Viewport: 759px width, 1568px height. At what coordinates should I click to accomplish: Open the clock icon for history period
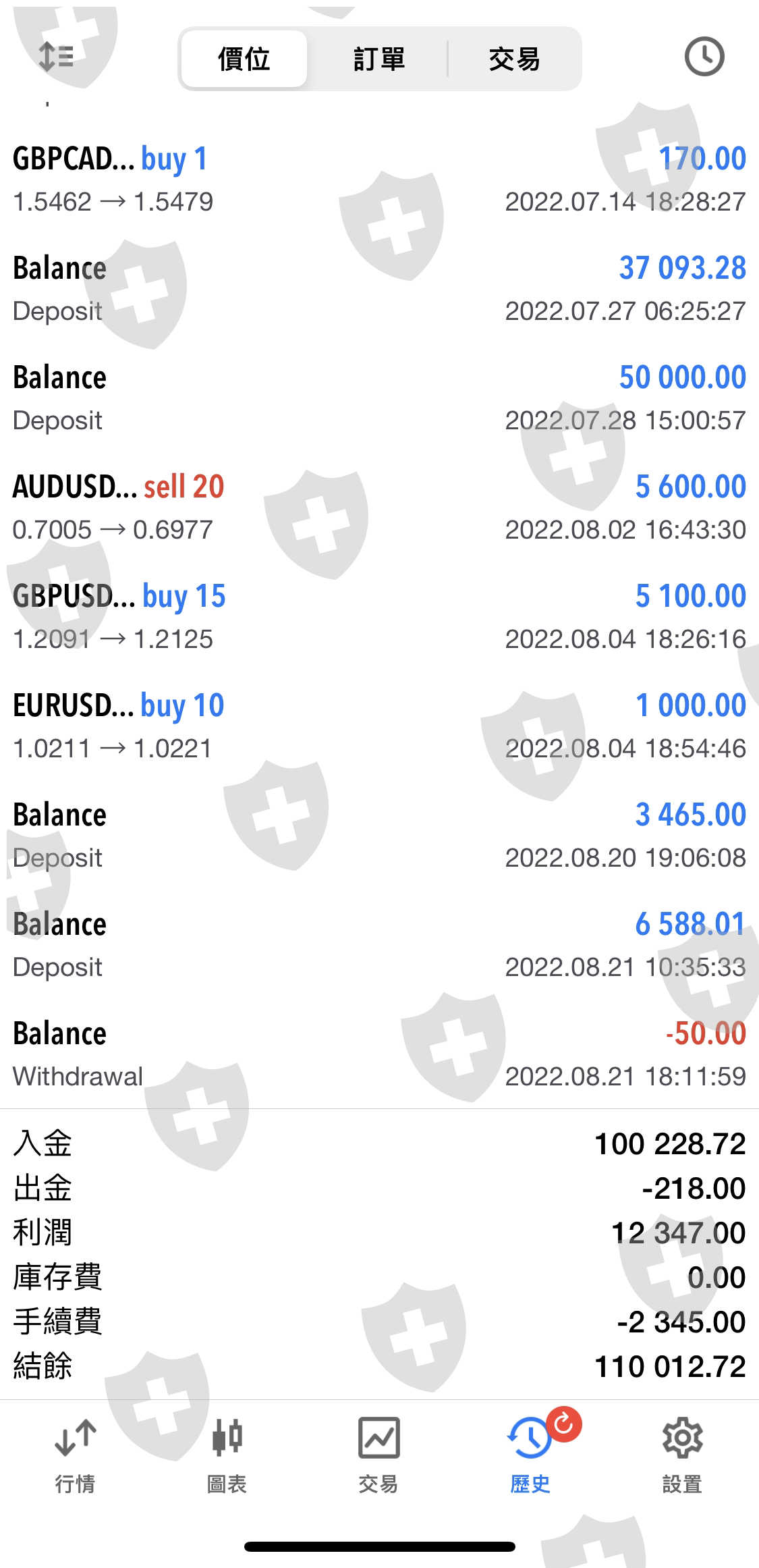(x=704, y=57)
